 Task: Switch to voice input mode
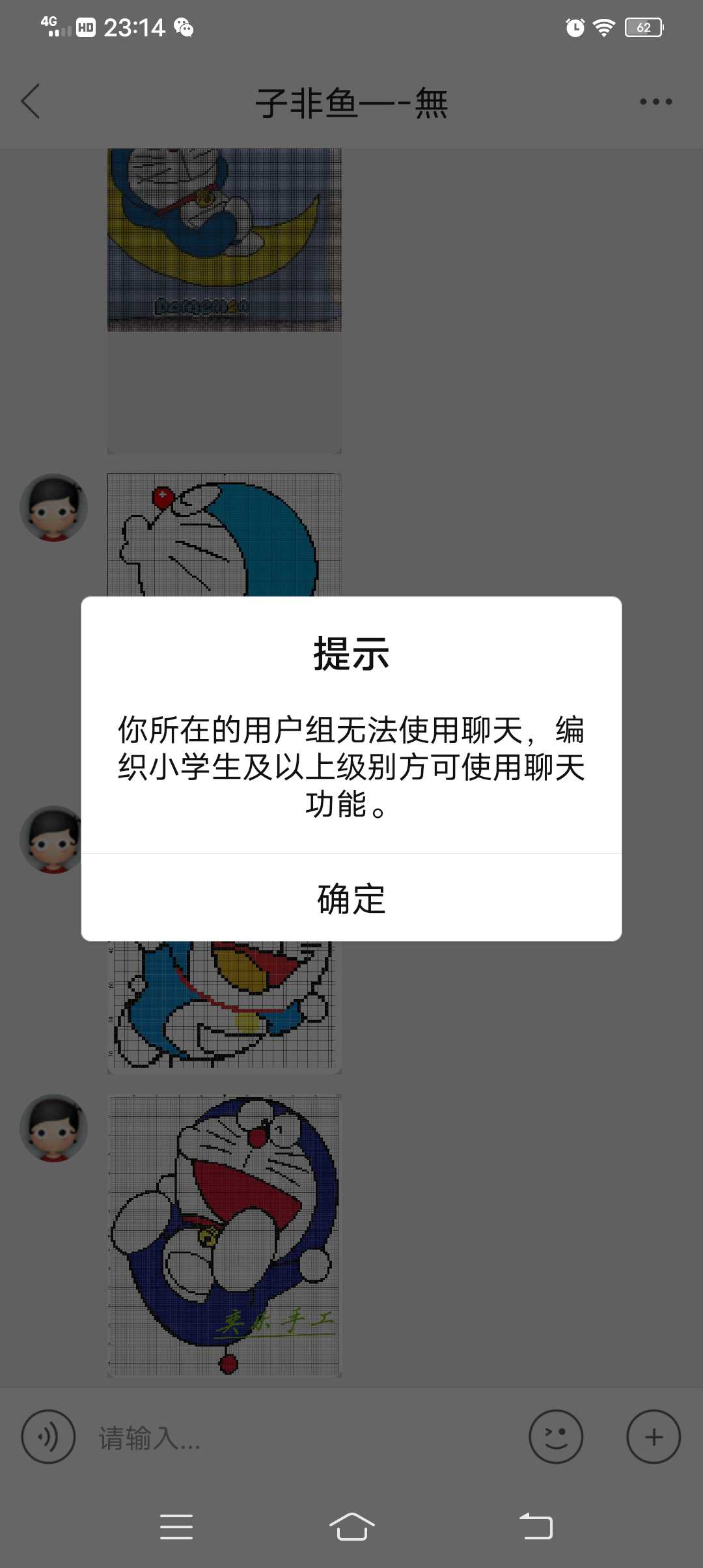coord(48,1437)
